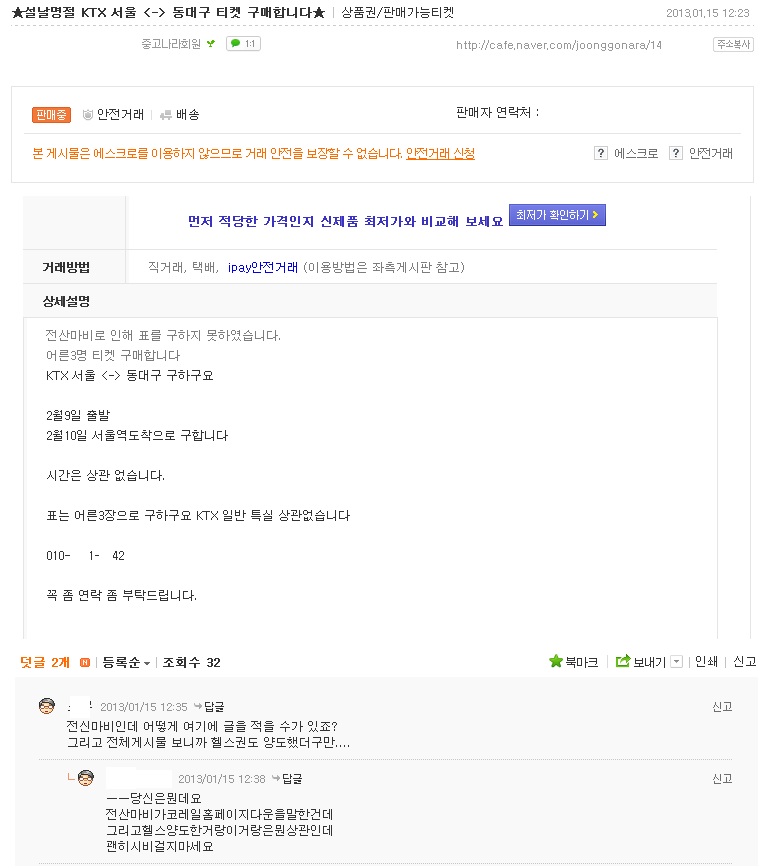
Task: Expand the 등록순 sort dropdown
Action: (125, 662)
